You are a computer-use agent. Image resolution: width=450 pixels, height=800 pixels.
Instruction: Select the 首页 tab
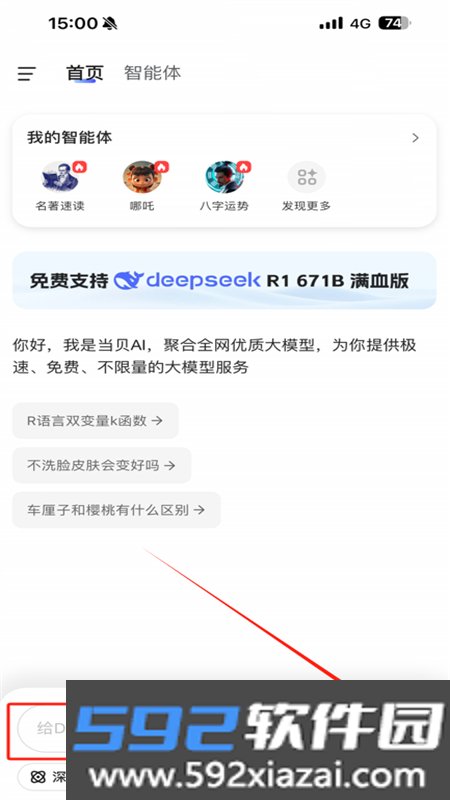[85, 72]
